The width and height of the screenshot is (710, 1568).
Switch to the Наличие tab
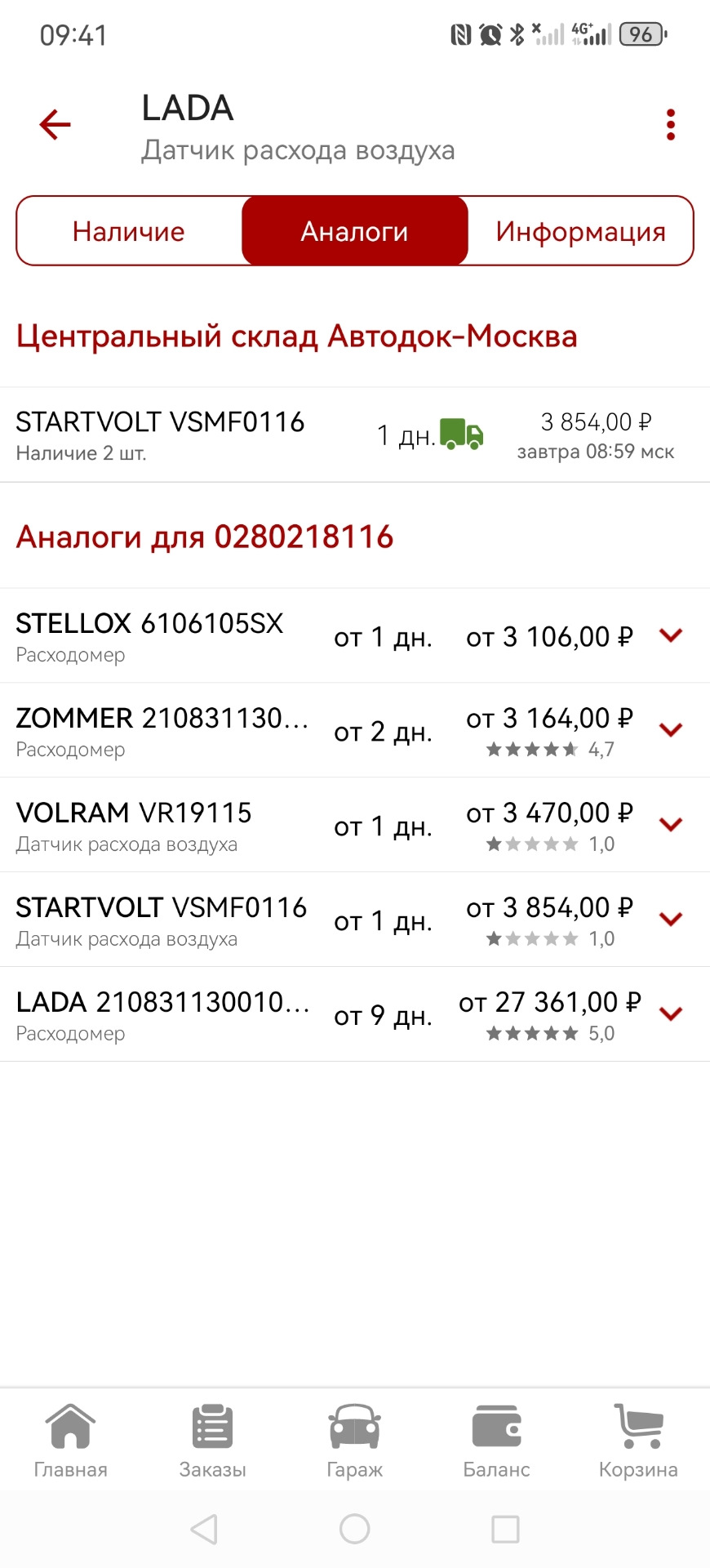coord(129,231)
